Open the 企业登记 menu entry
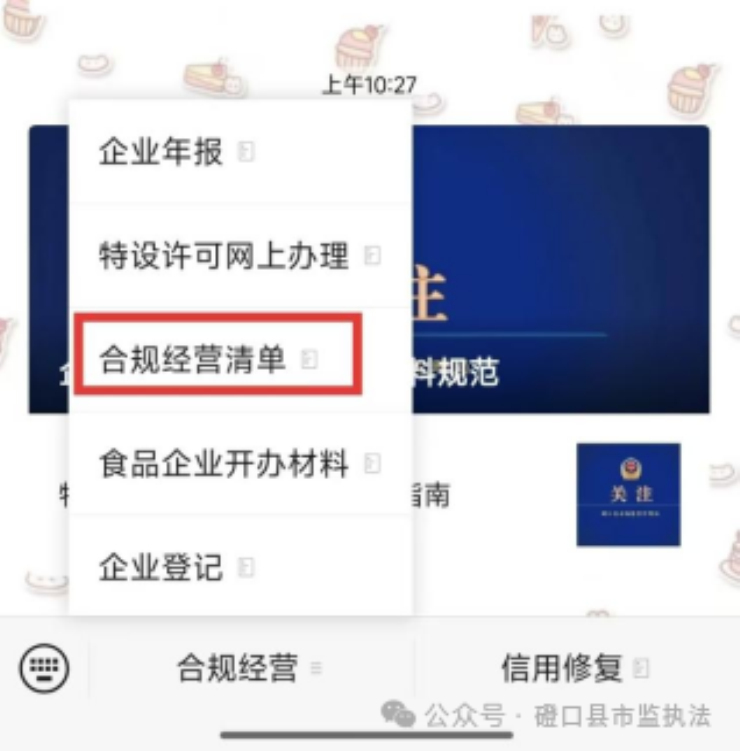Screen dimensions: 740x751 pyautogui.click(x=176, y=567)
